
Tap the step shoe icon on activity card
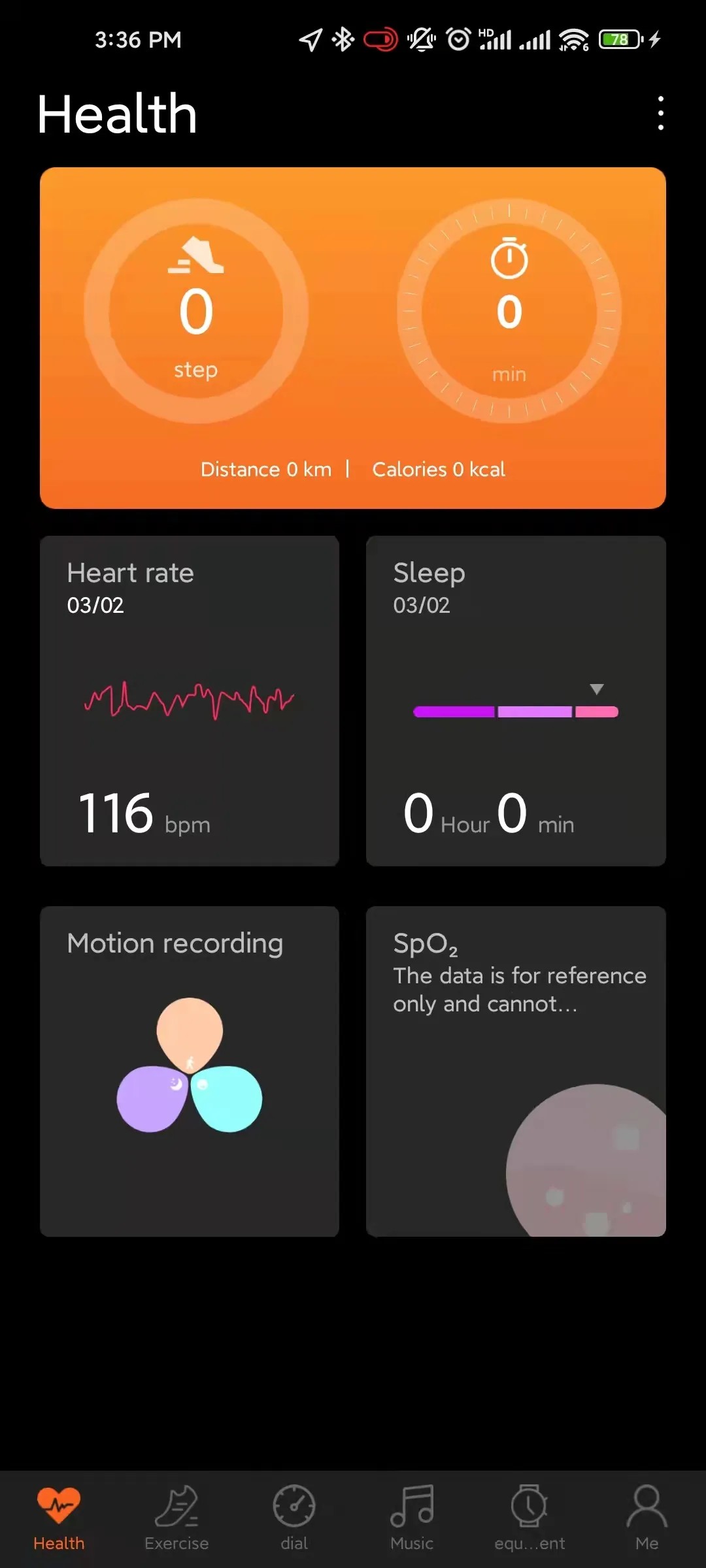195,256
